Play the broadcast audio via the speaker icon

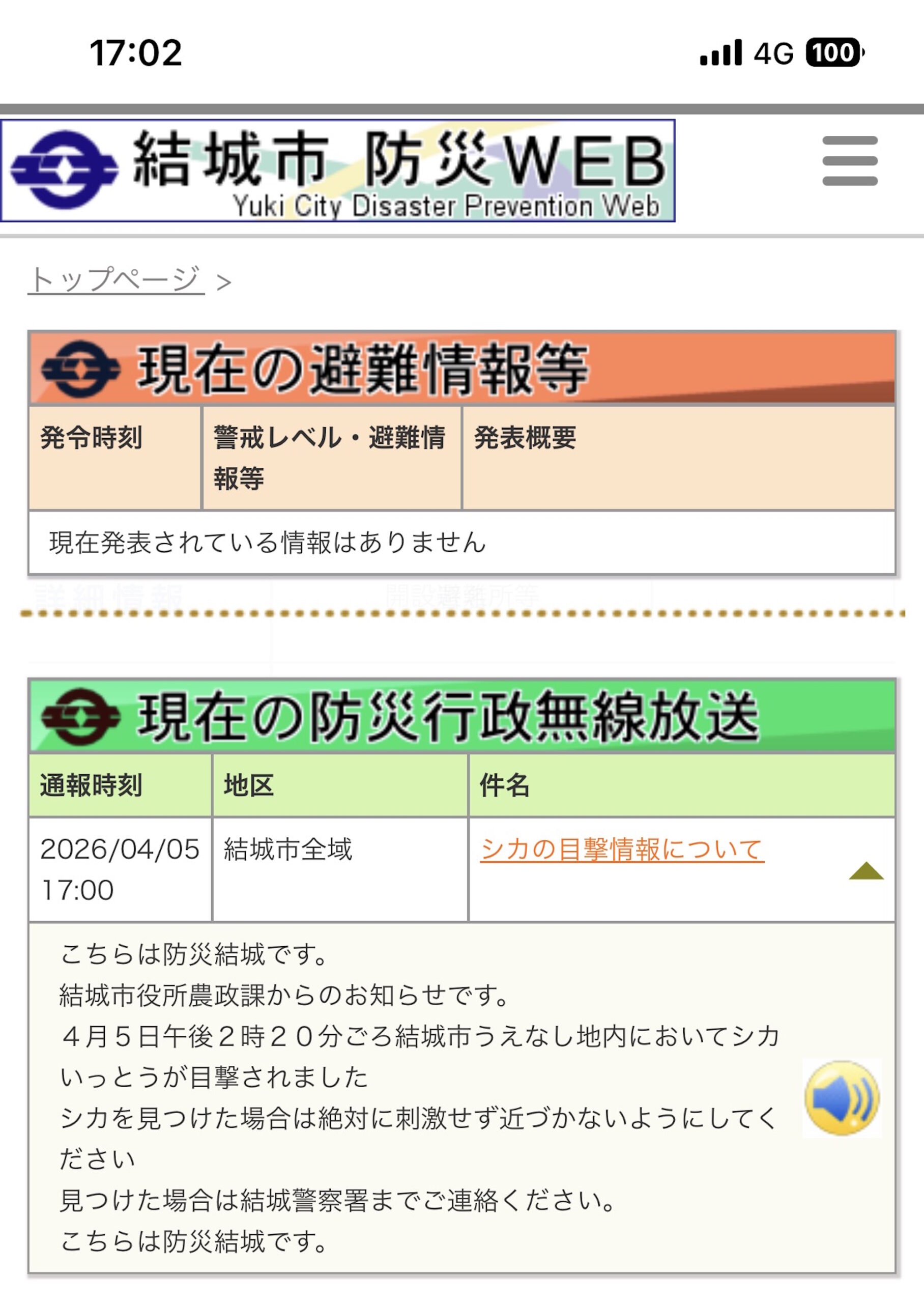point(842,1098)
